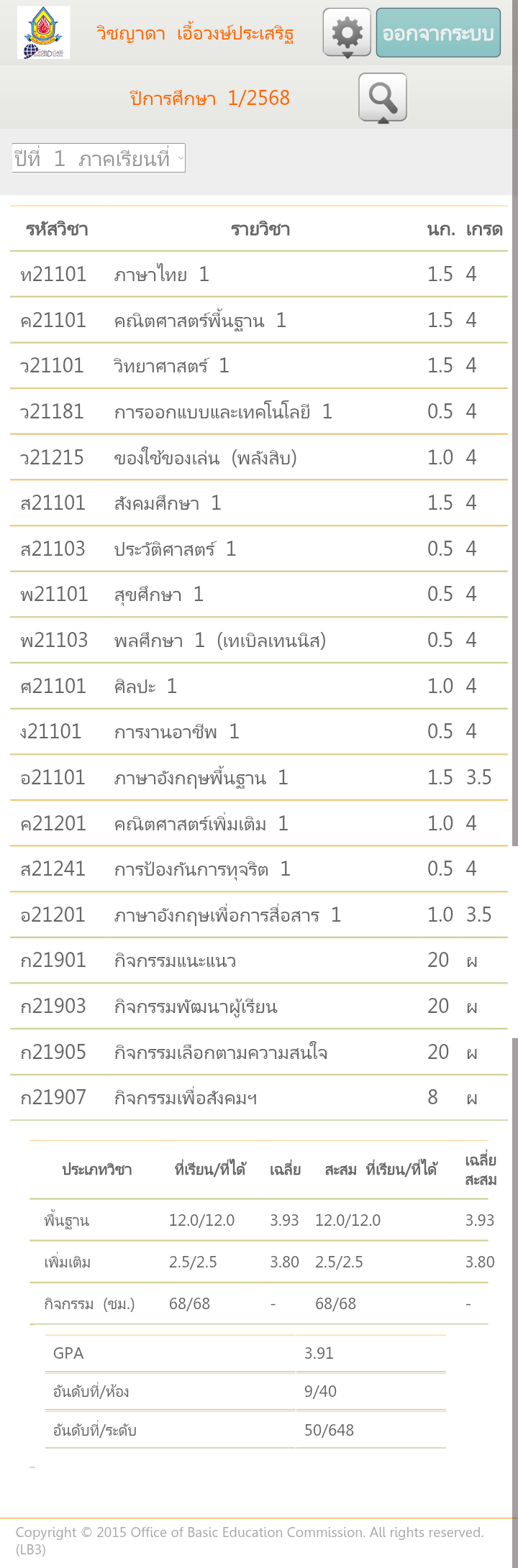518x1568 pixels.
Task: Open the magnifier search button
Action: pyautogui.click(x=383, y=97)
